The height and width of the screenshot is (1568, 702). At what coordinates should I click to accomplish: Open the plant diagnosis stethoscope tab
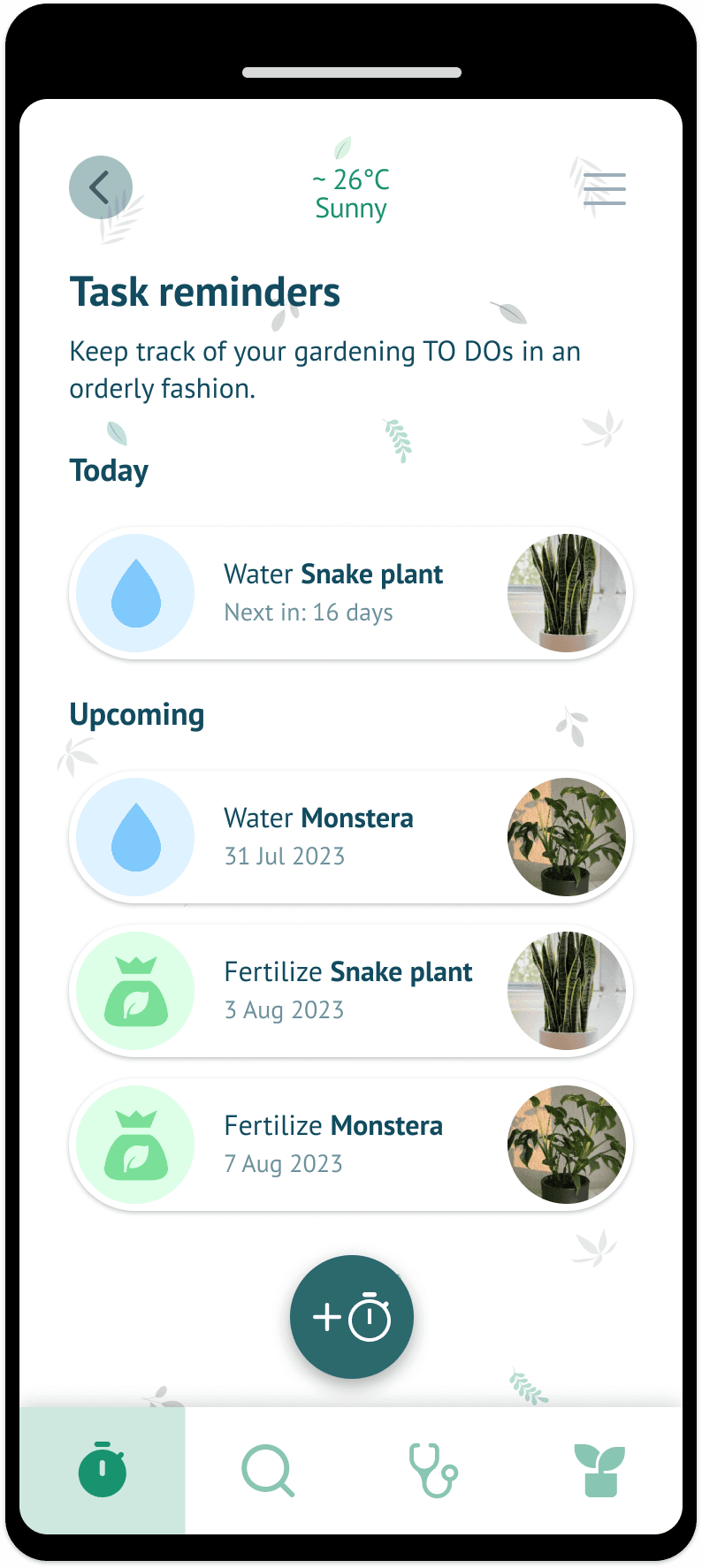(433, 1471)
